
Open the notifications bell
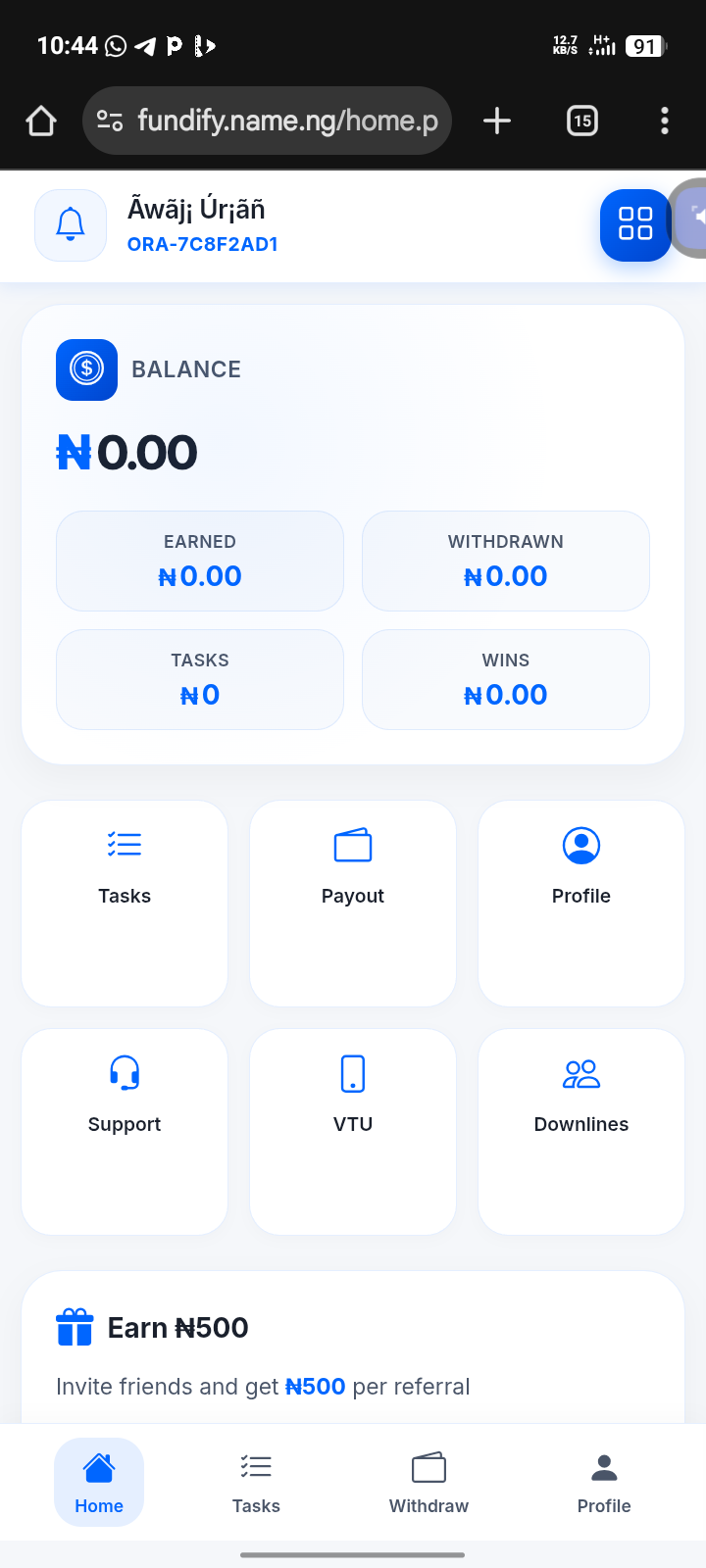(x=71, y=225)
